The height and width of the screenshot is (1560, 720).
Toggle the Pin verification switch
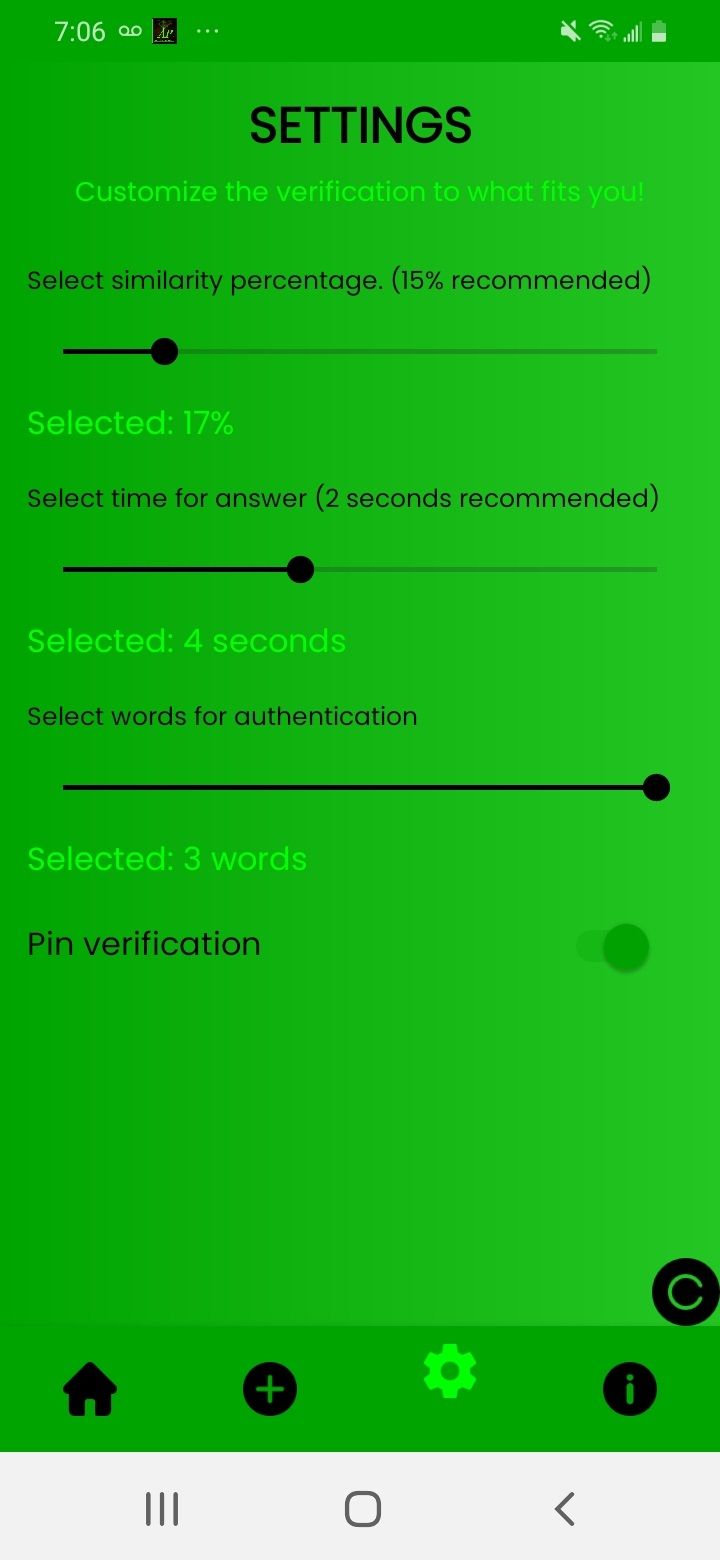(613, 945)
